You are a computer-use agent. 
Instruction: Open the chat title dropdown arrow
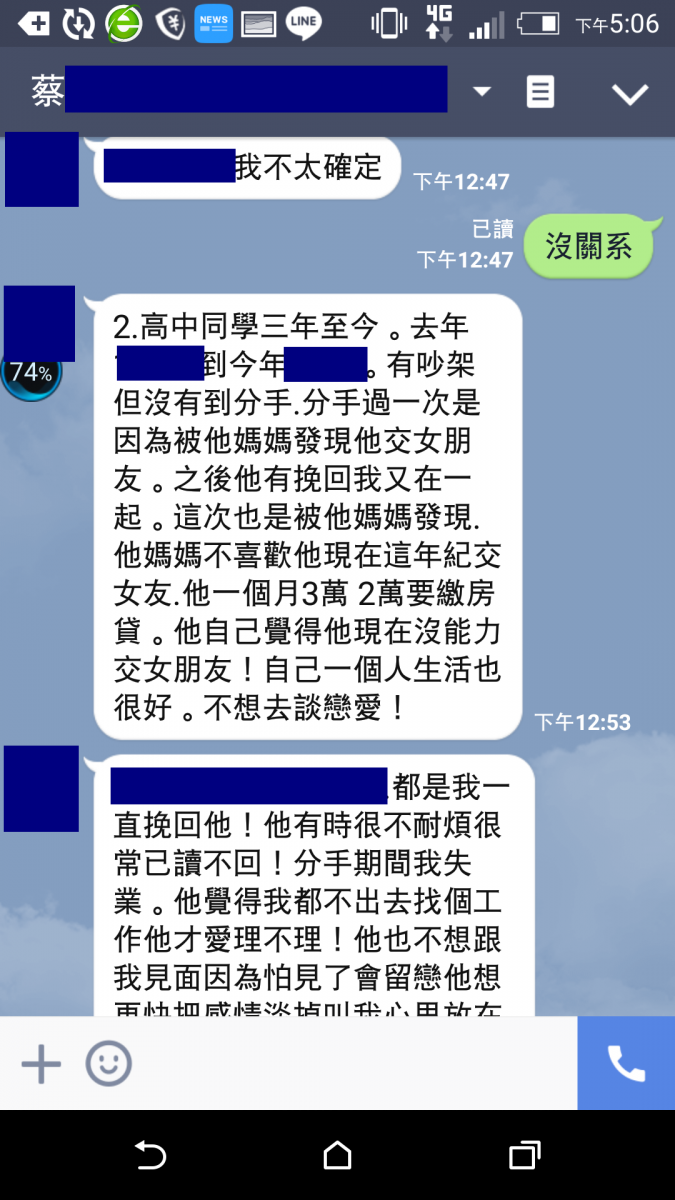tap(482, 92)
